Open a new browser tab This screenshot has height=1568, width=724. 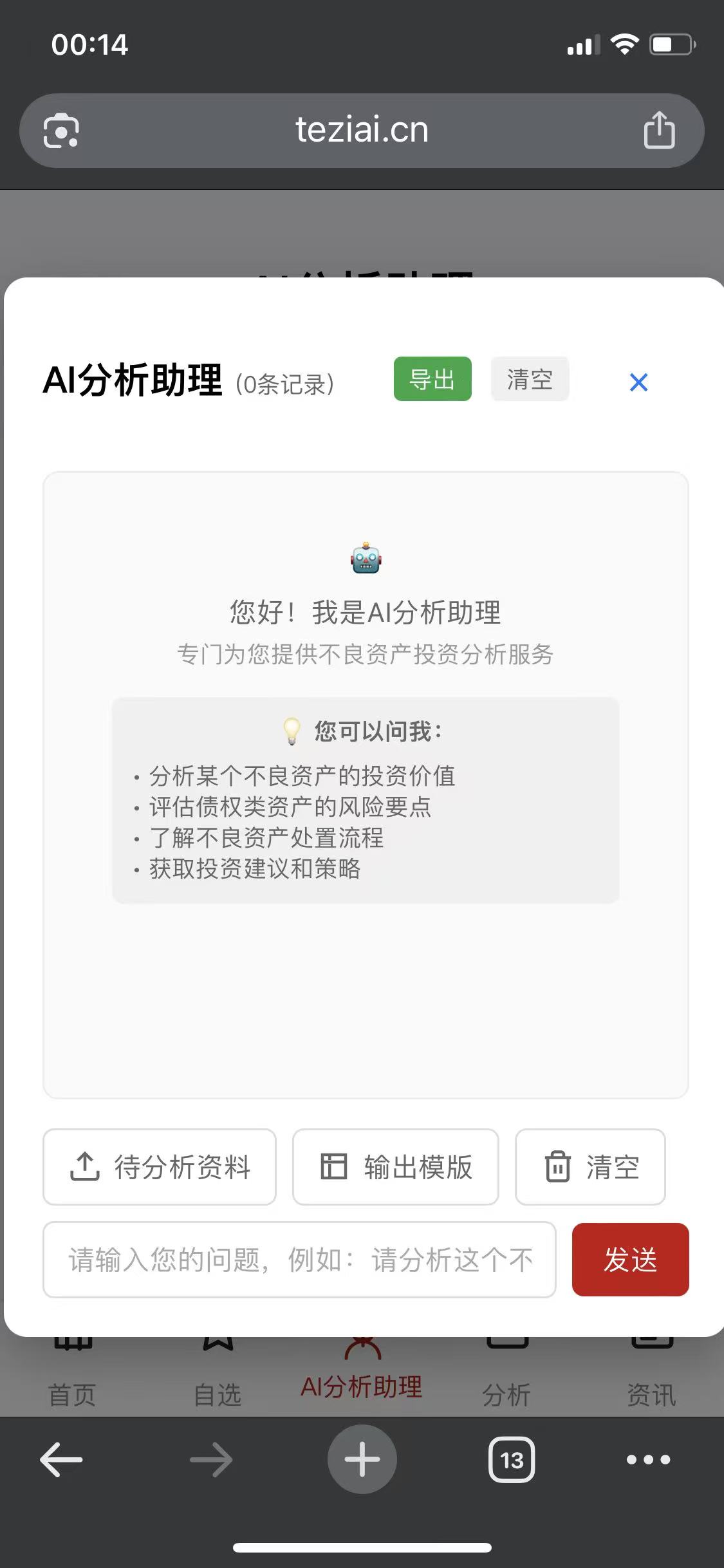[x=362, y=1459]
